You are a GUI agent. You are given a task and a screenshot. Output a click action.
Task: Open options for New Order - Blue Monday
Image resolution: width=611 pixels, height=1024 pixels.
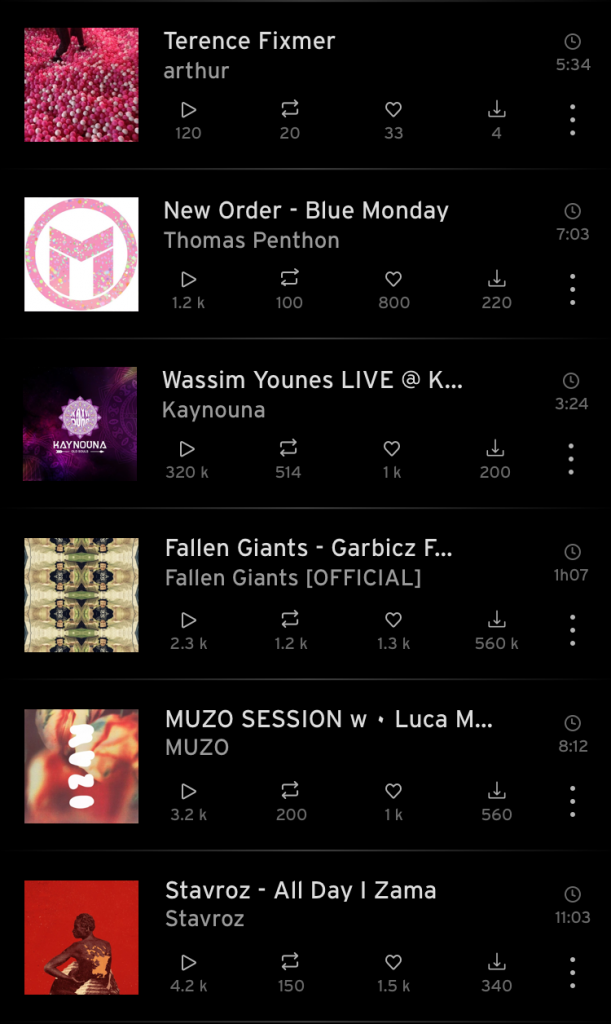click(572, 290)
